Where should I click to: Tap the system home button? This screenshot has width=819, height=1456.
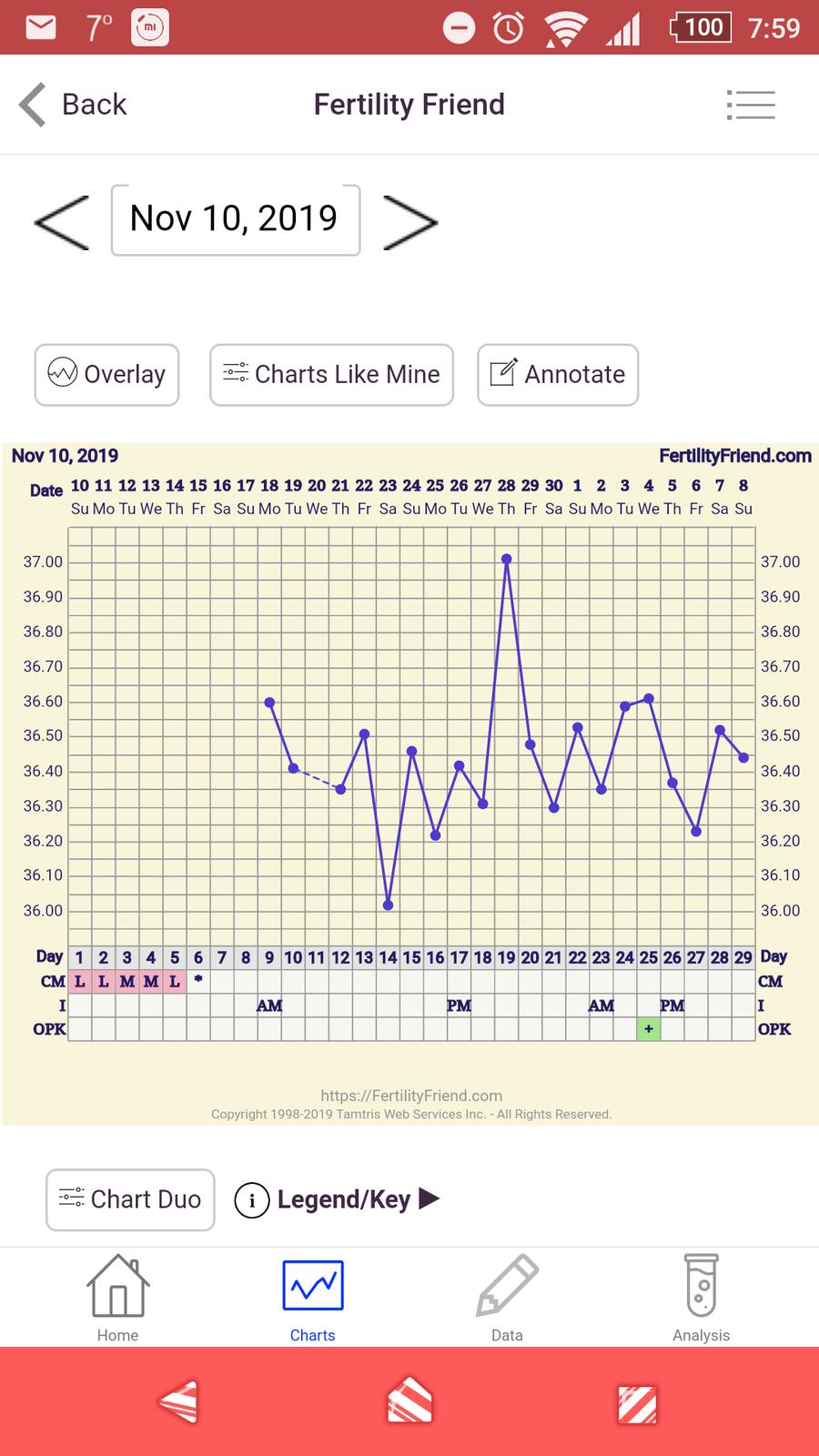[409, 1401]
